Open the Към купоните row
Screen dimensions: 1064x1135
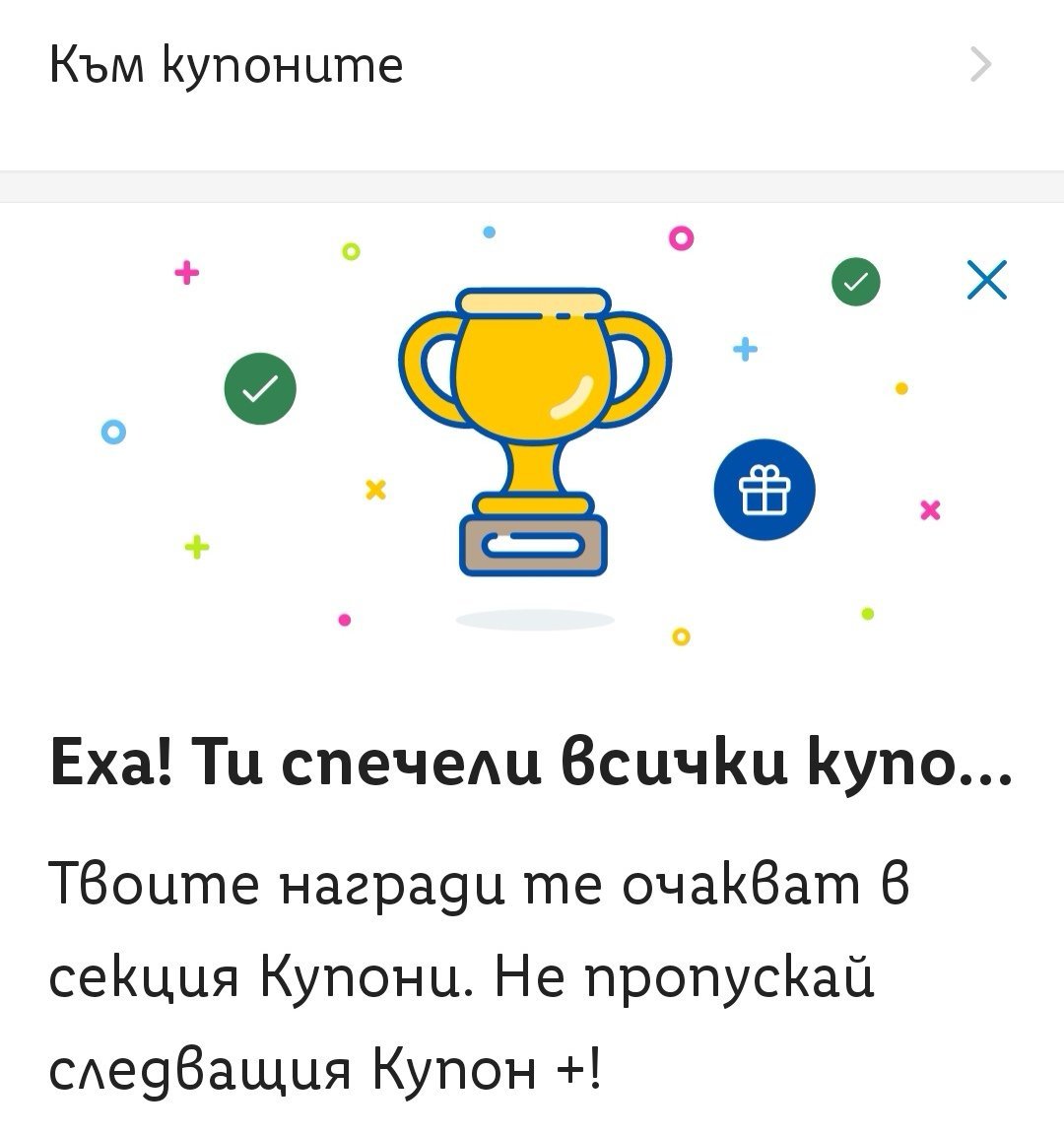tap(522, 67)
